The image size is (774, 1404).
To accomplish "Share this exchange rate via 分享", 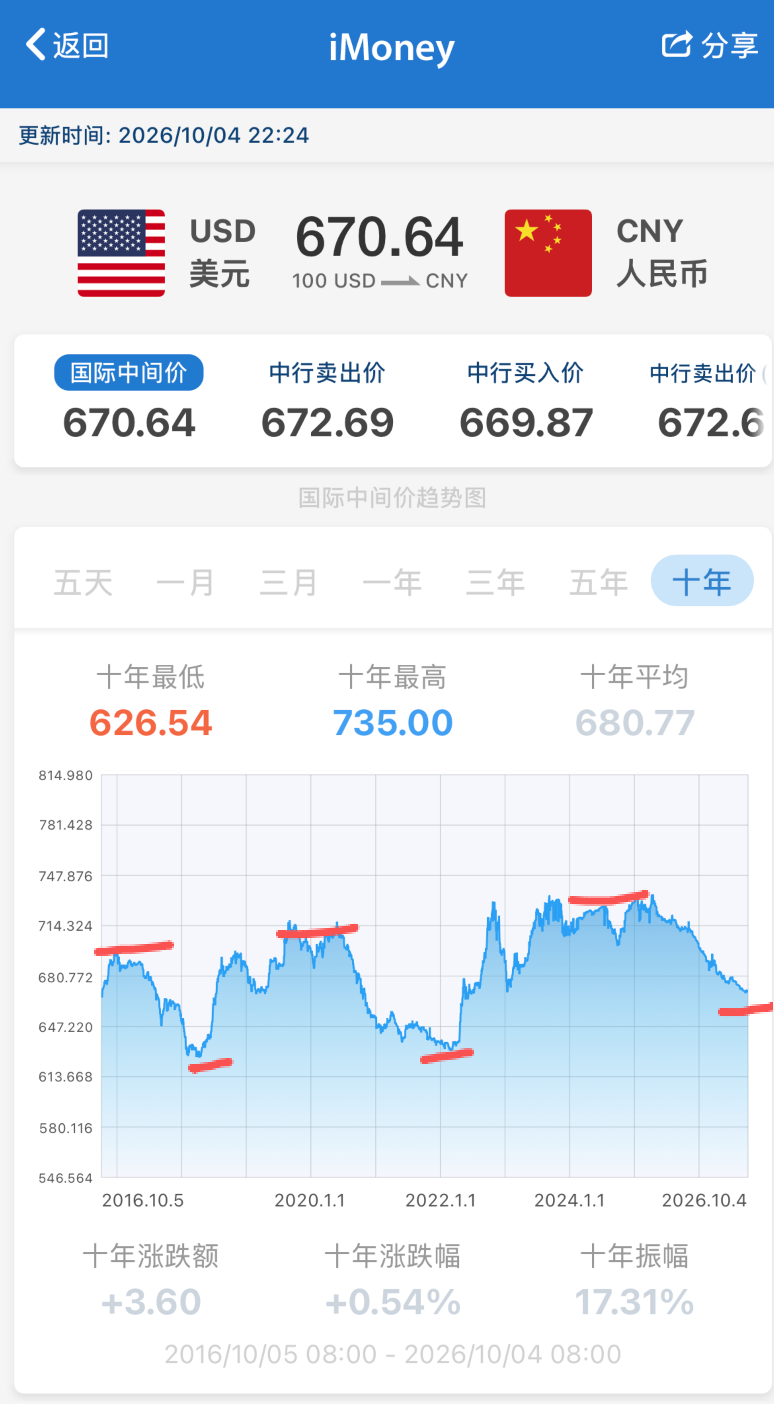I will [x=710, y=45].
